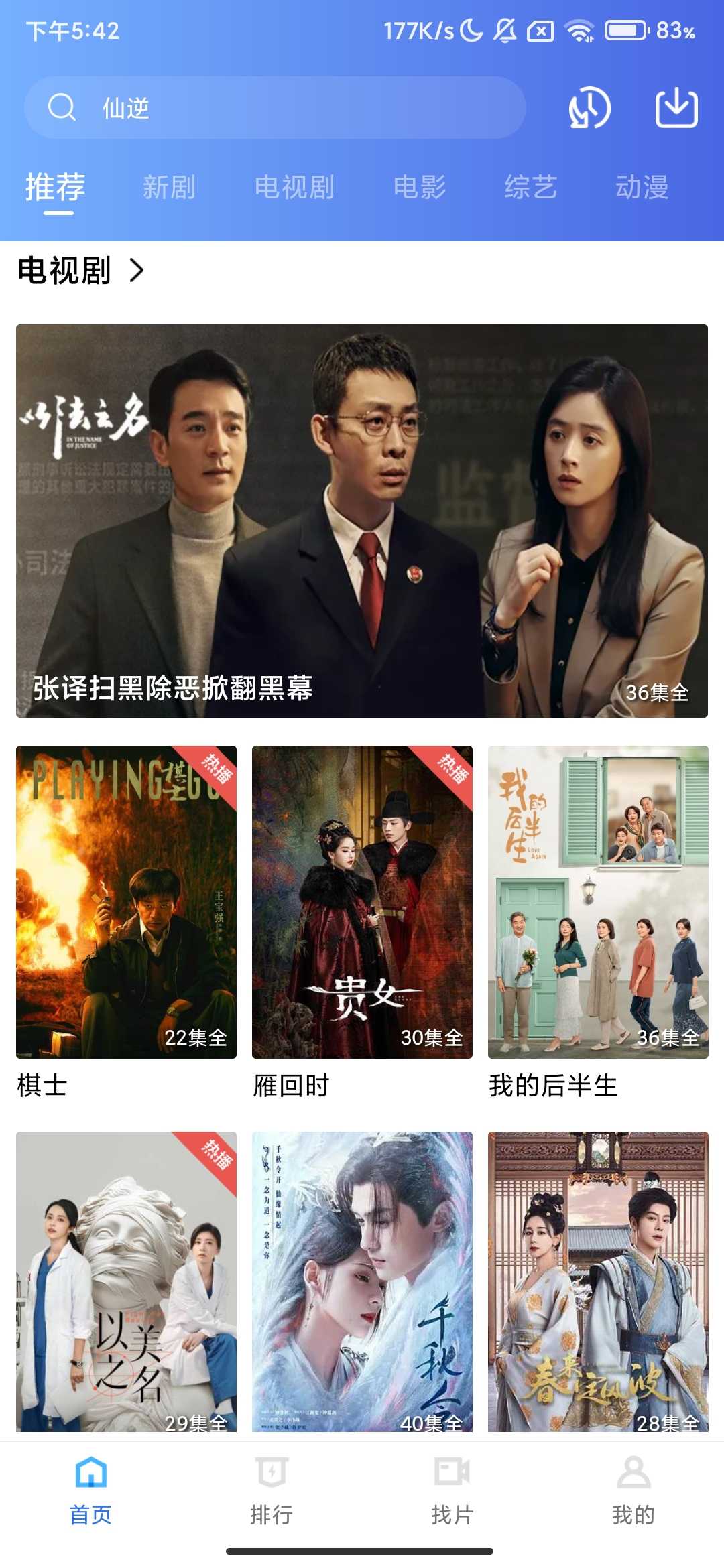Open the 千秋令 poster with 40集全
Image resolution: width=724 pixels, height=1568 pixels.
(362, 1281)
